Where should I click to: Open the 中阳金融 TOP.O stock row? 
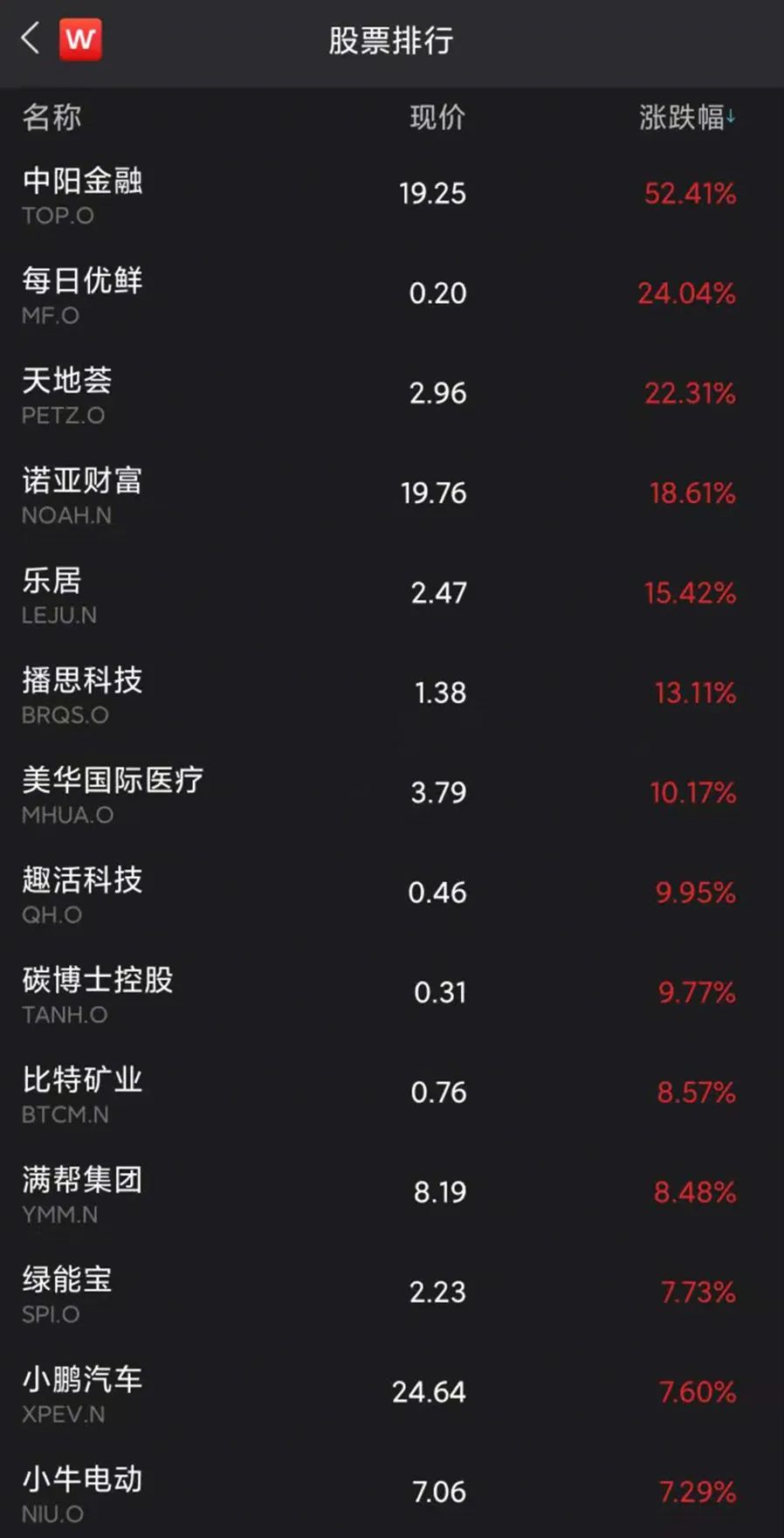click(392, 194)
